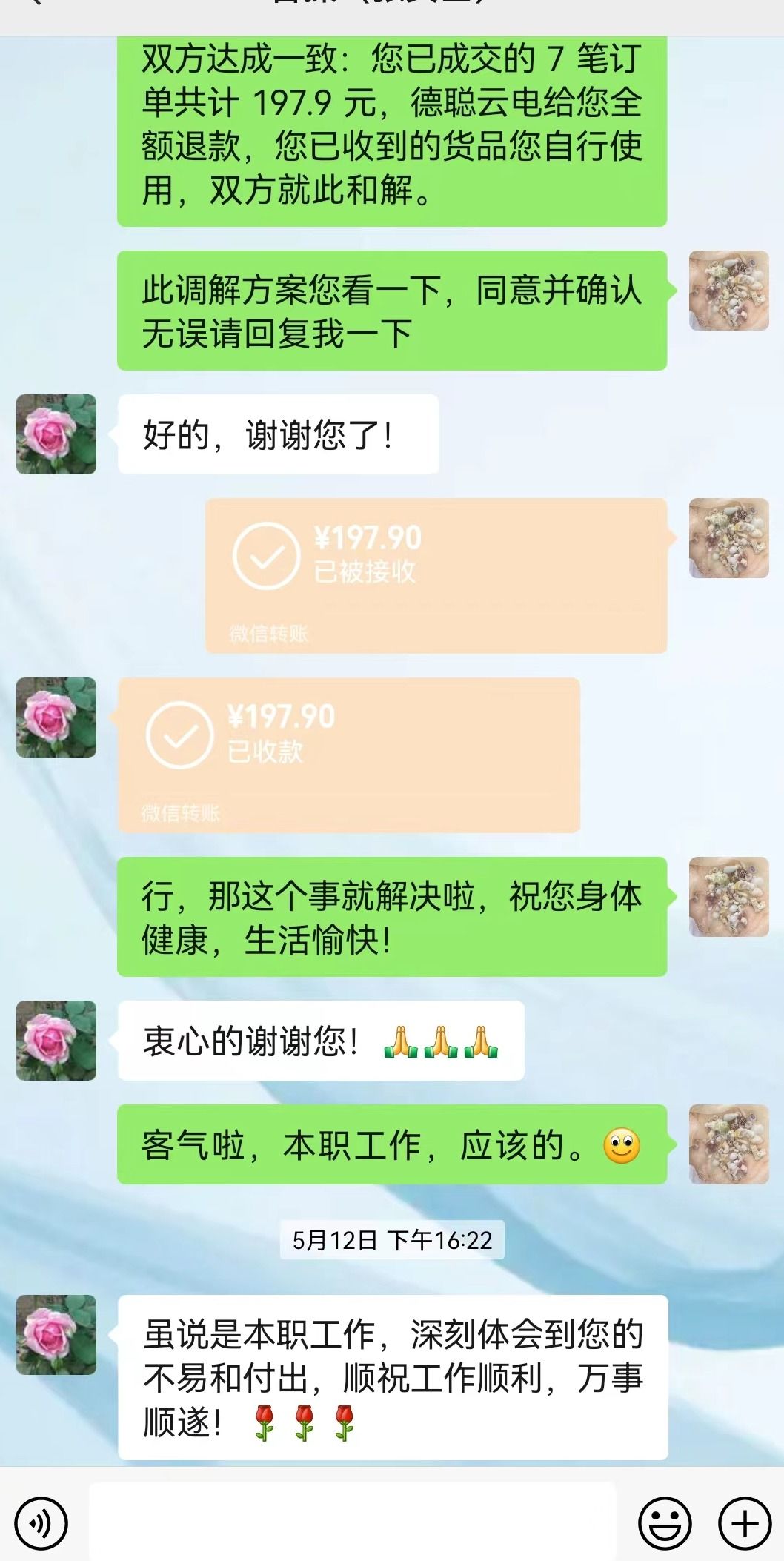Screen dimensions: 784x1561
Task: View rose avatar profile beside 好的，谢谢您了
Action: coord(56,434)
